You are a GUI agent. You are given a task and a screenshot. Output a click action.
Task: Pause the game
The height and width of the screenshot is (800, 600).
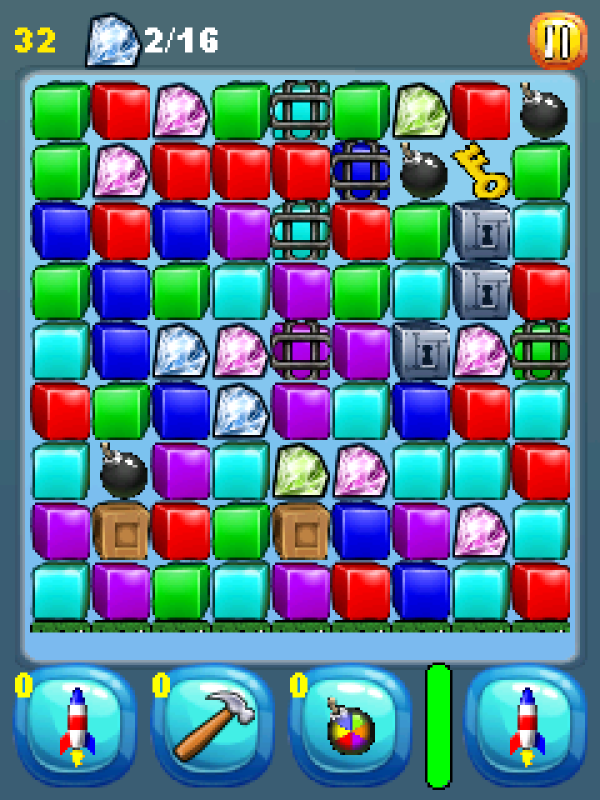(x=555, y=39)
